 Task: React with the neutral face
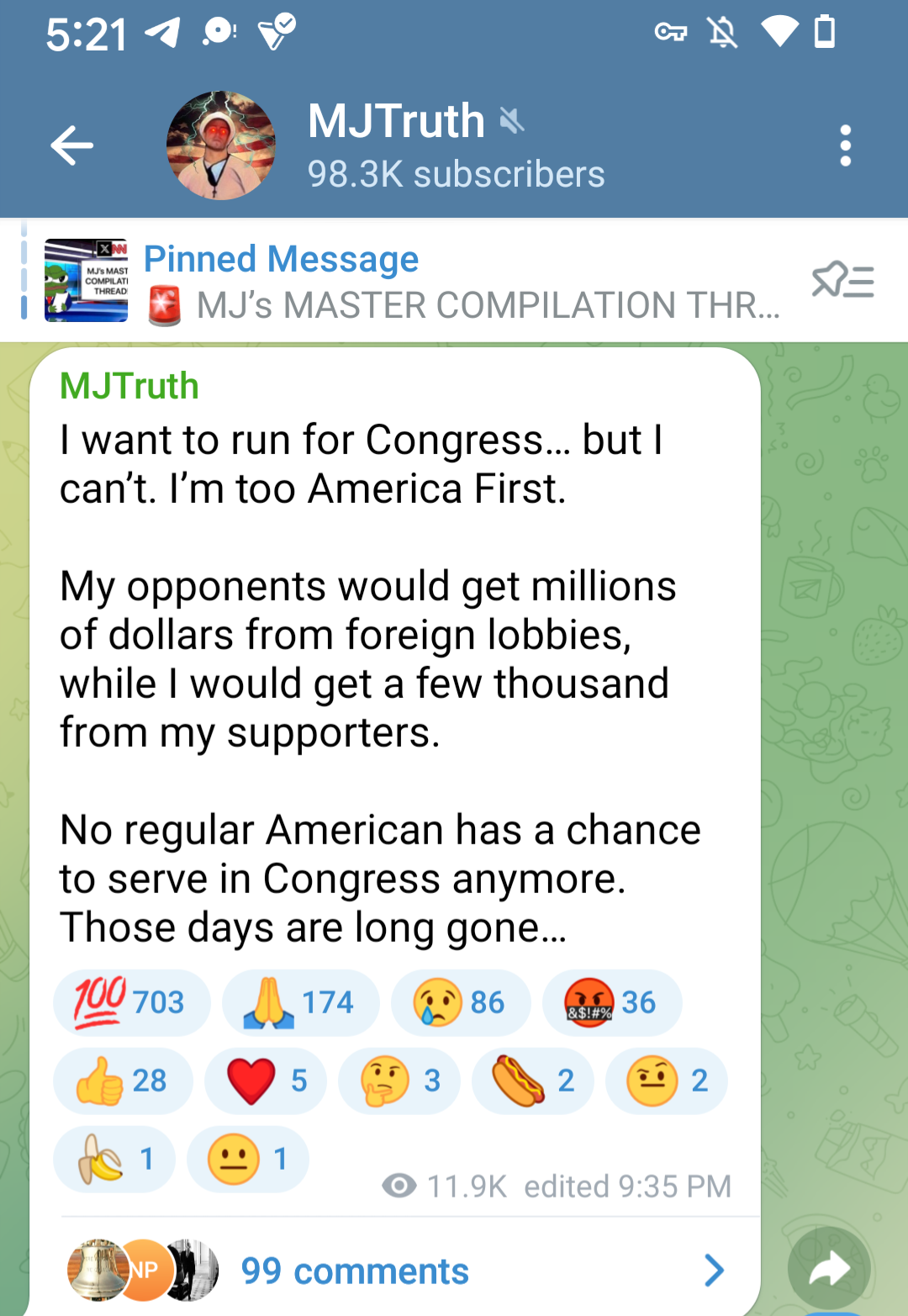pyautogui.click(x=248, y=1159)
